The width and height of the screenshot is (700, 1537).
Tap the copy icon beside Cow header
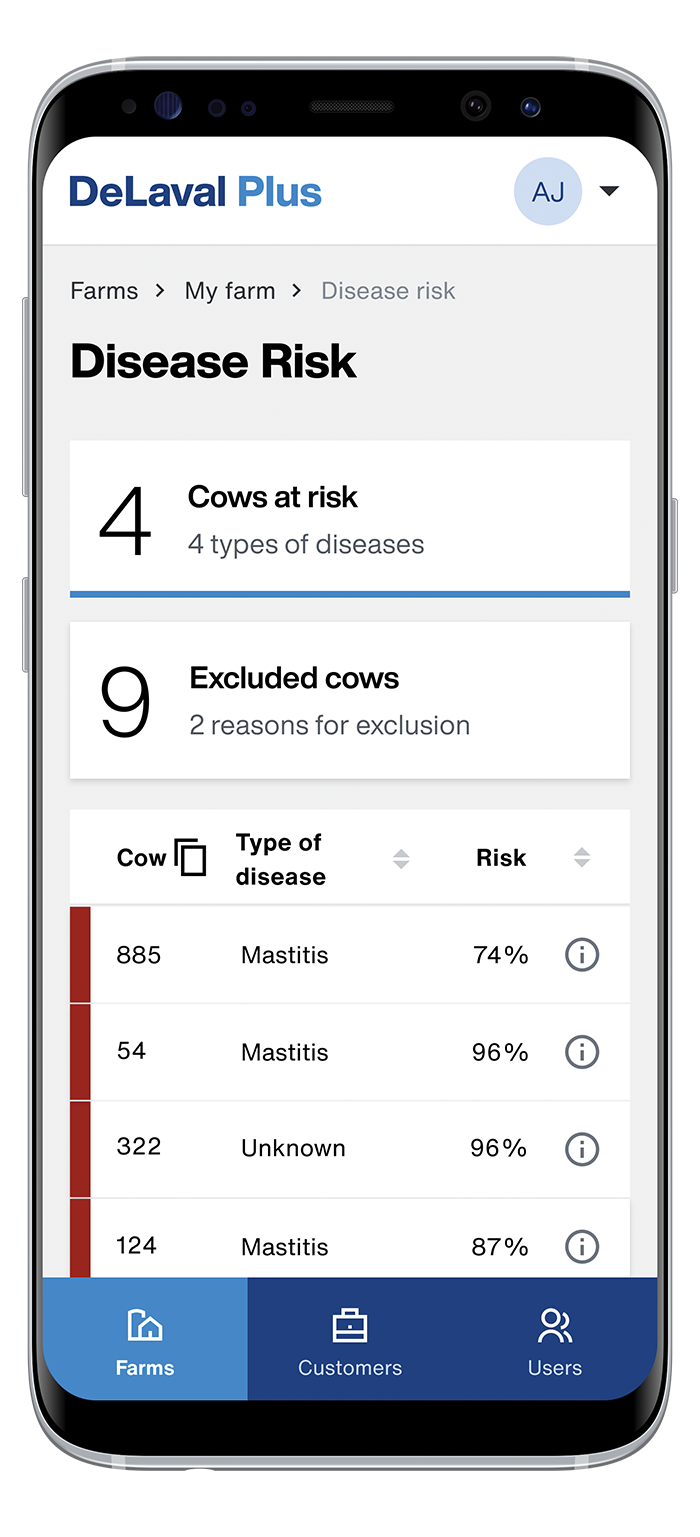190,858
